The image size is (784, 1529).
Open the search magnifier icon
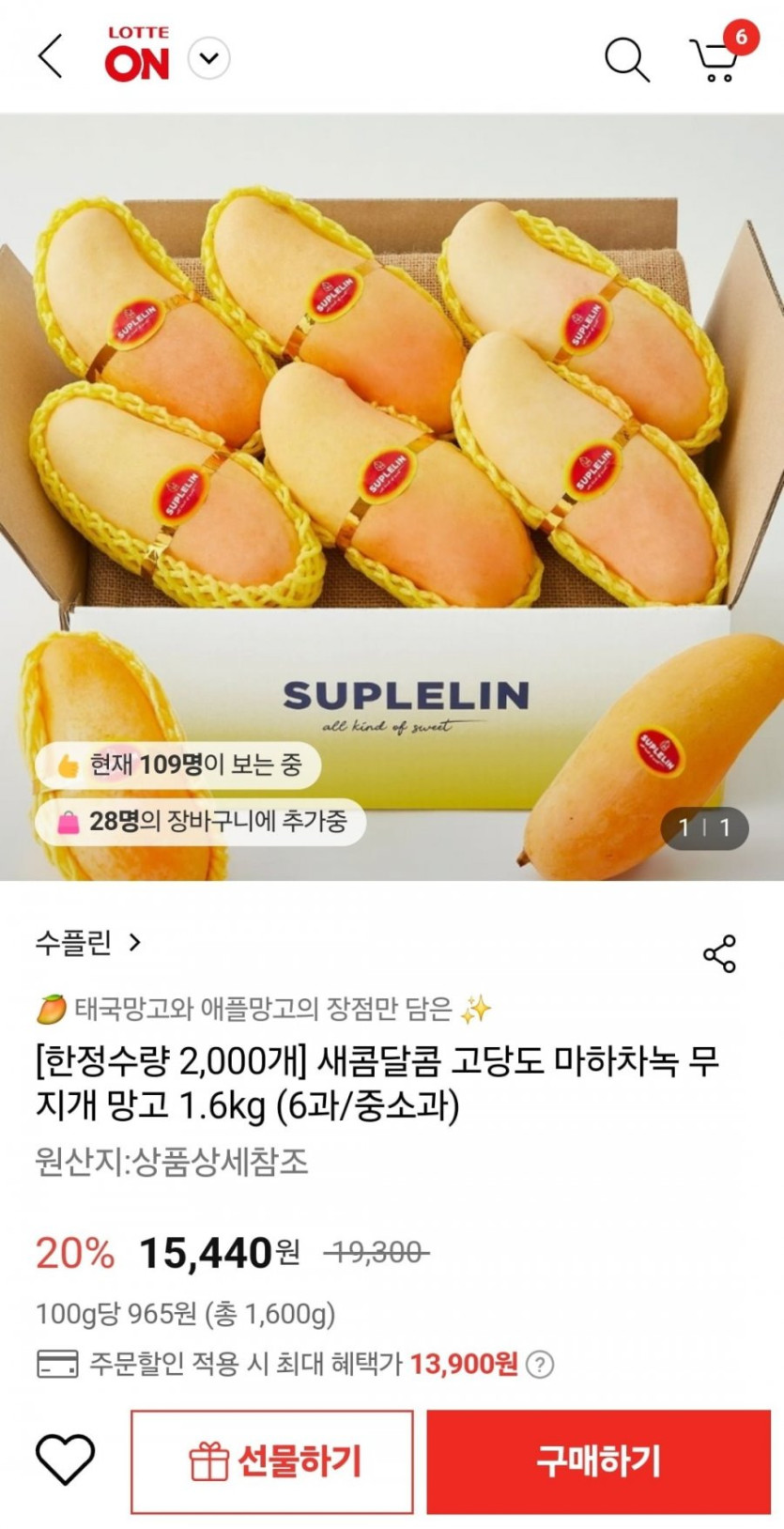point(626,59)
